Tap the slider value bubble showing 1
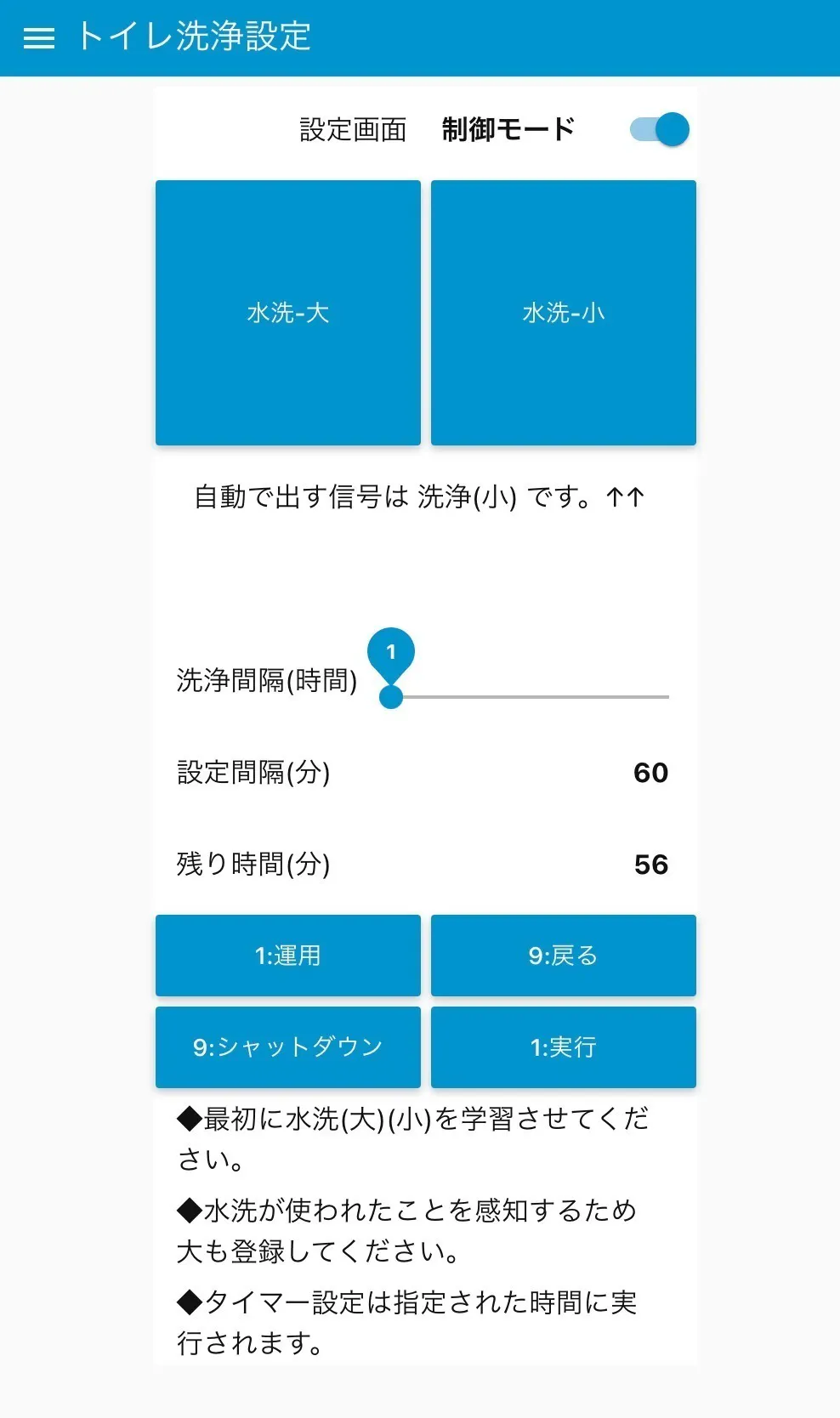 pyautogui.click(x=390, y=654)
